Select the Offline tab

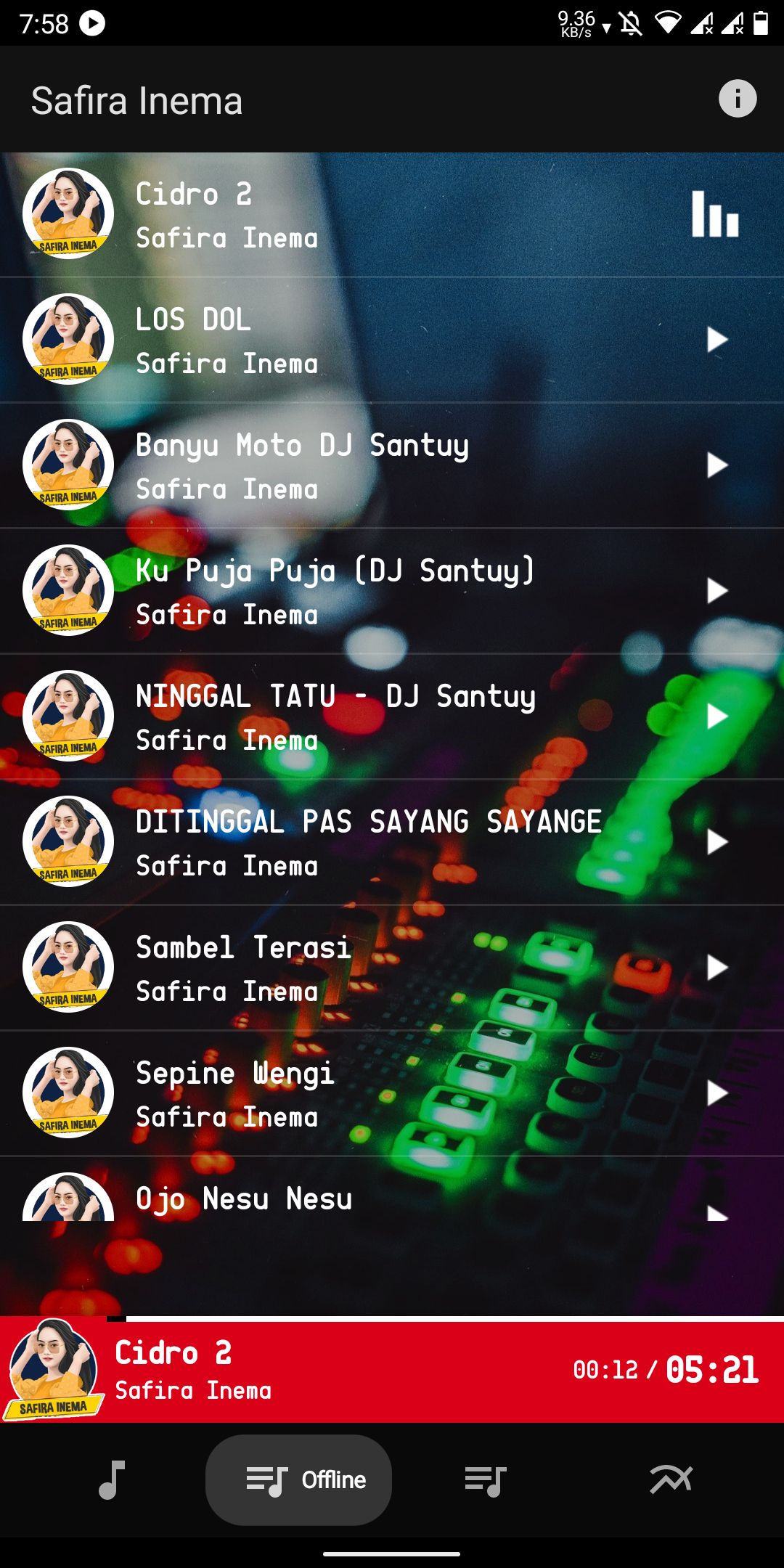[298, 1479]
